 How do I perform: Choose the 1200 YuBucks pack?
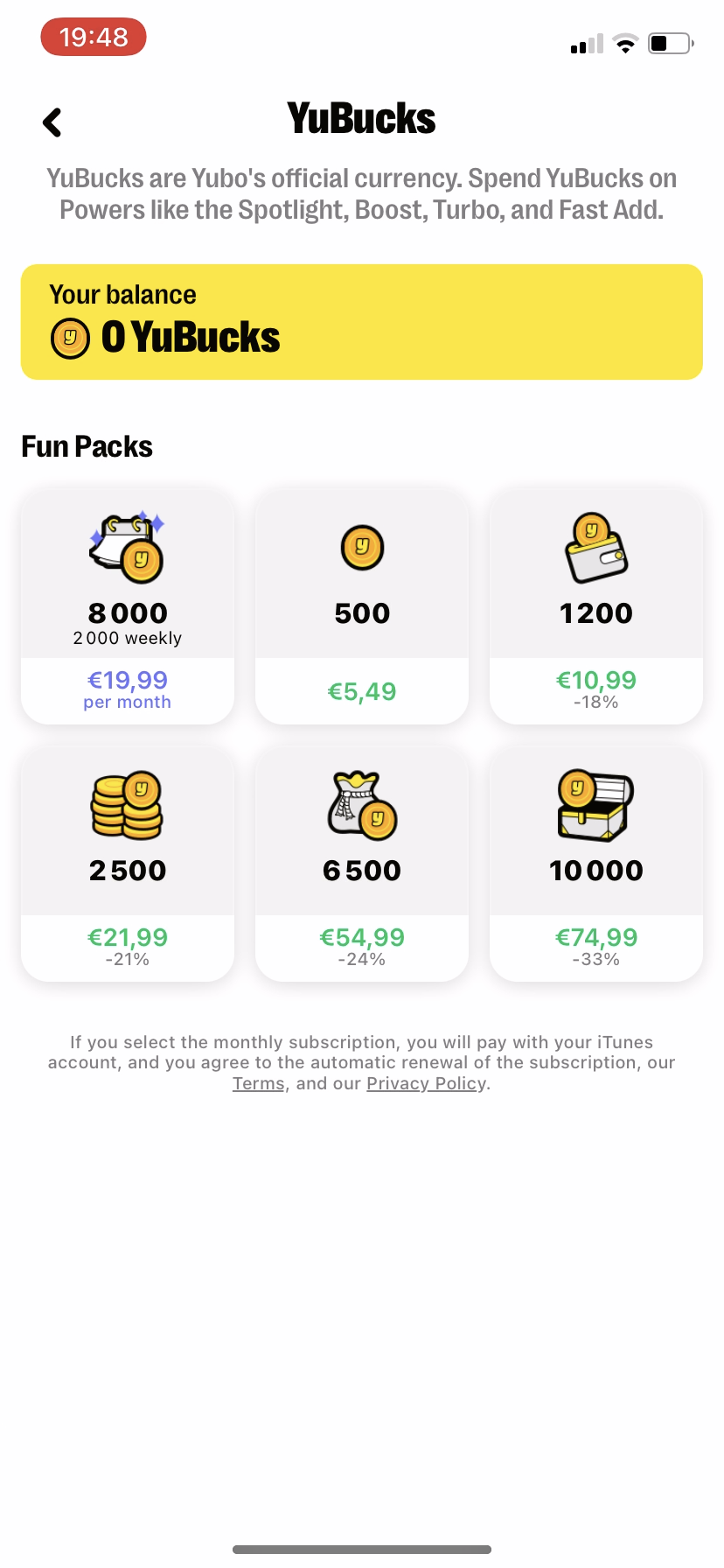coord(596,606)
